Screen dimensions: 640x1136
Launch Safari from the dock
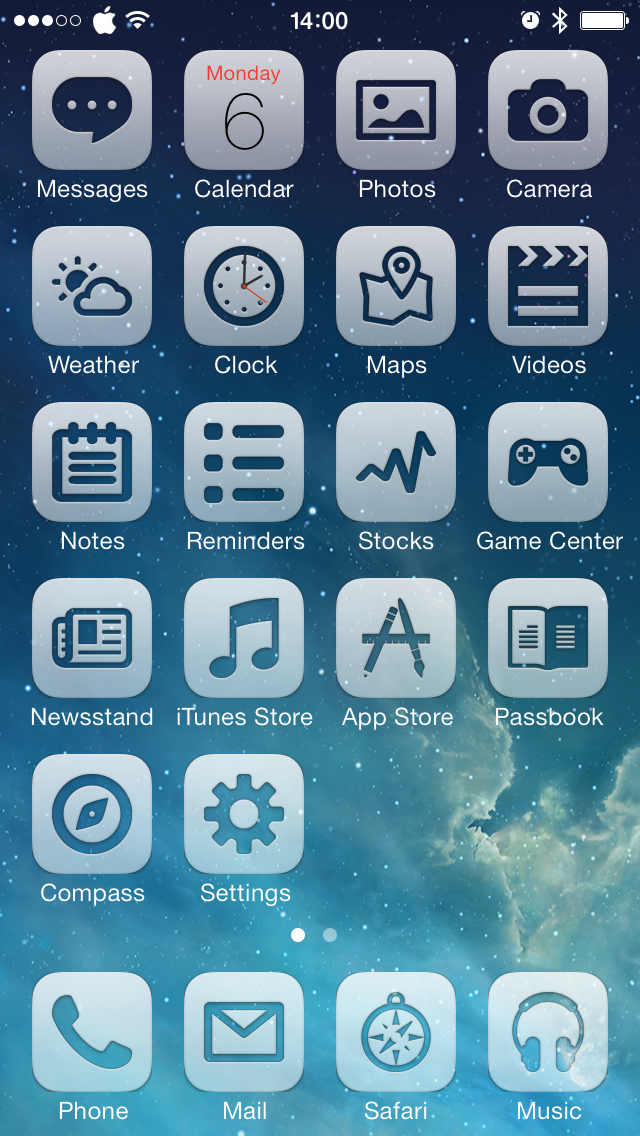(396, 1032)
